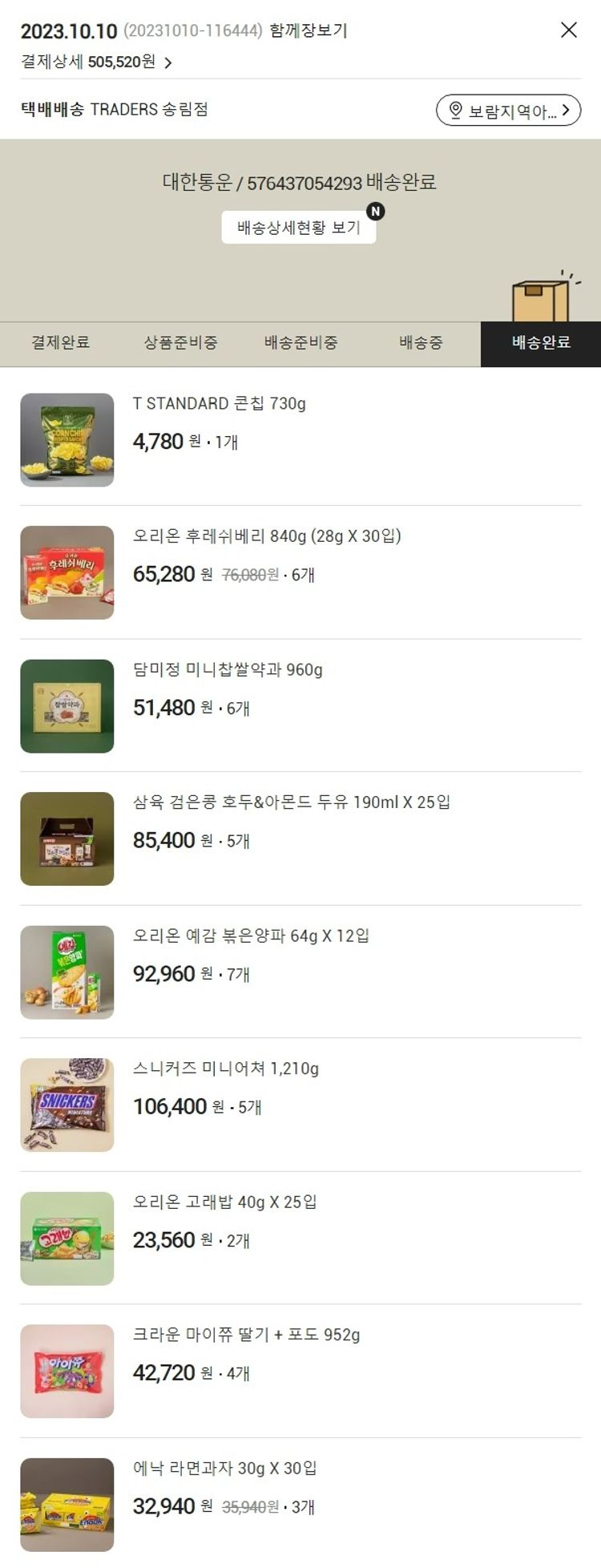Open T STANDARD 콘칩 730g item
This screenshot has width=601, height=1568.
pos(219,403)
